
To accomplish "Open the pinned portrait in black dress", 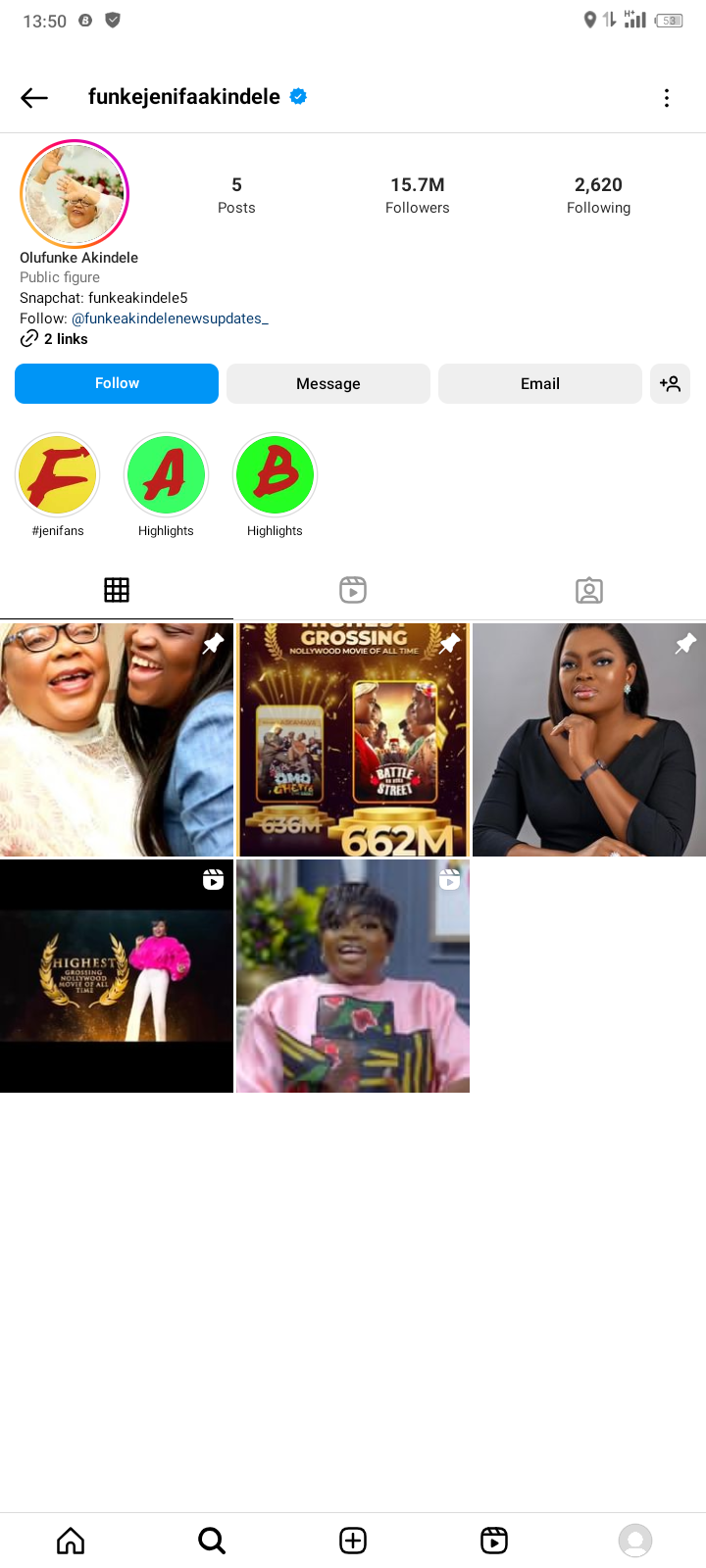I will pos(588,740).
